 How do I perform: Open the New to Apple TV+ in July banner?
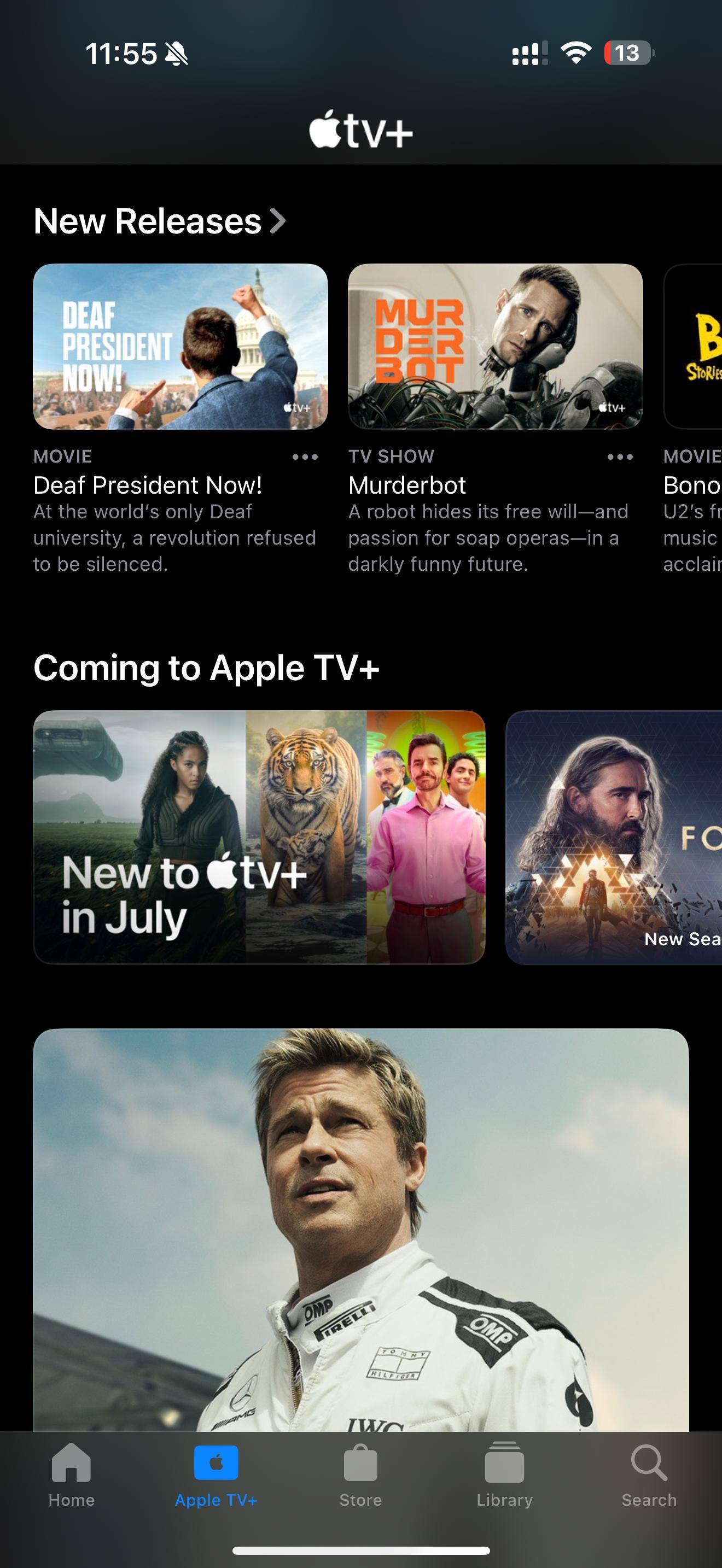259,837
